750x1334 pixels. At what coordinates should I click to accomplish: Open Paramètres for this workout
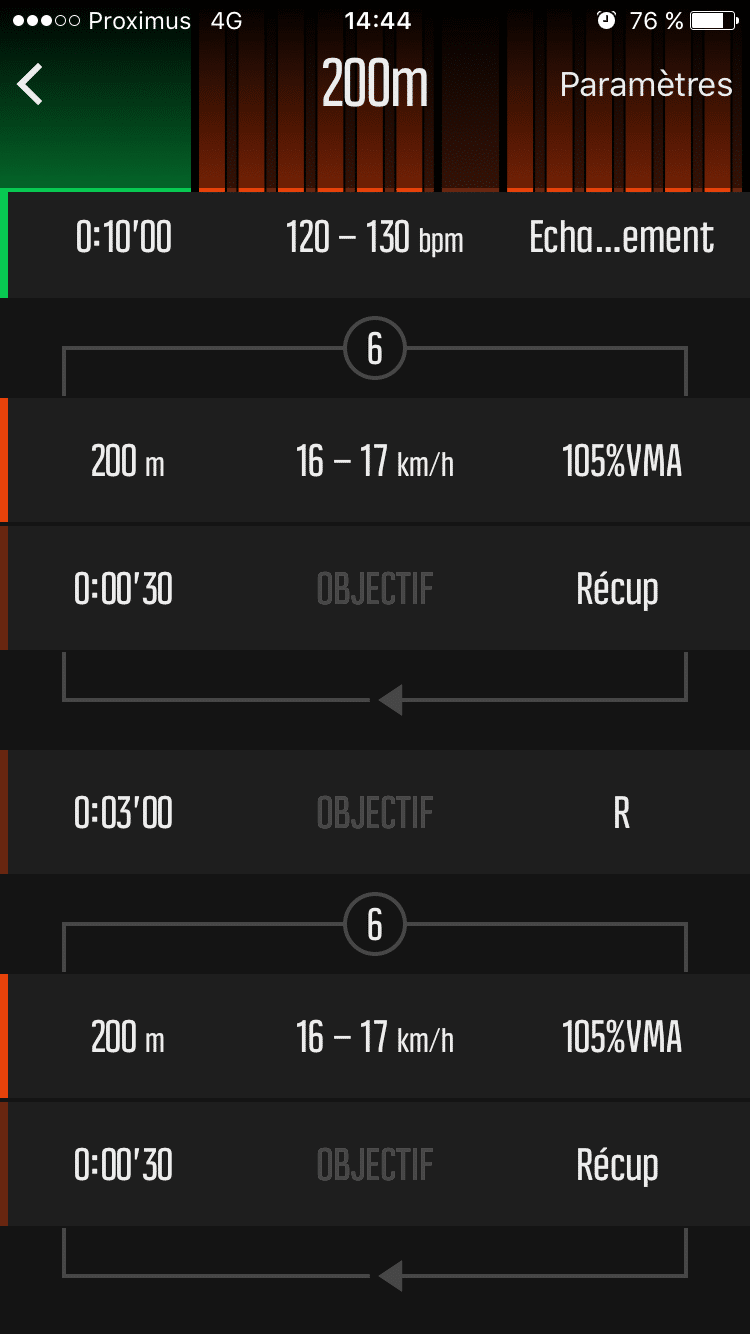(x=645, y=85)
